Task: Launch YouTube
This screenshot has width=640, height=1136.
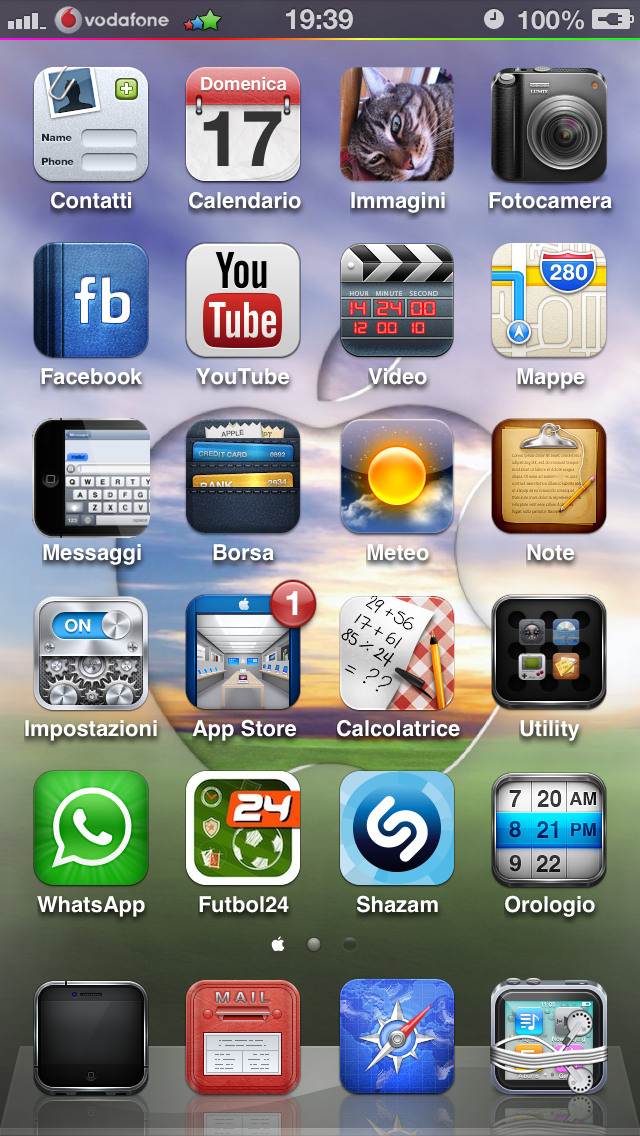Action: click(243, 301)
